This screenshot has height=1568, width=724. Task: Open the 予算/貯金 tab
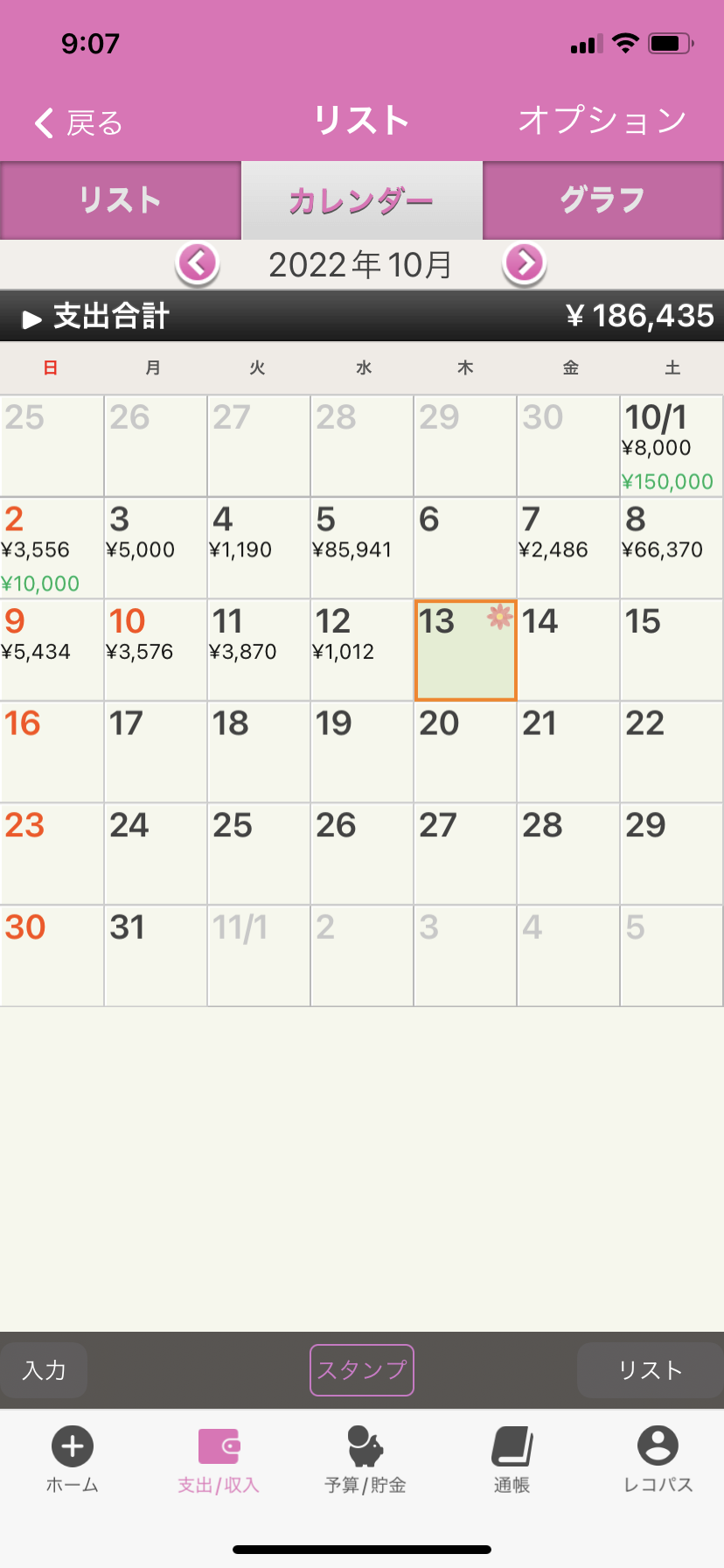coord(365,1459)
